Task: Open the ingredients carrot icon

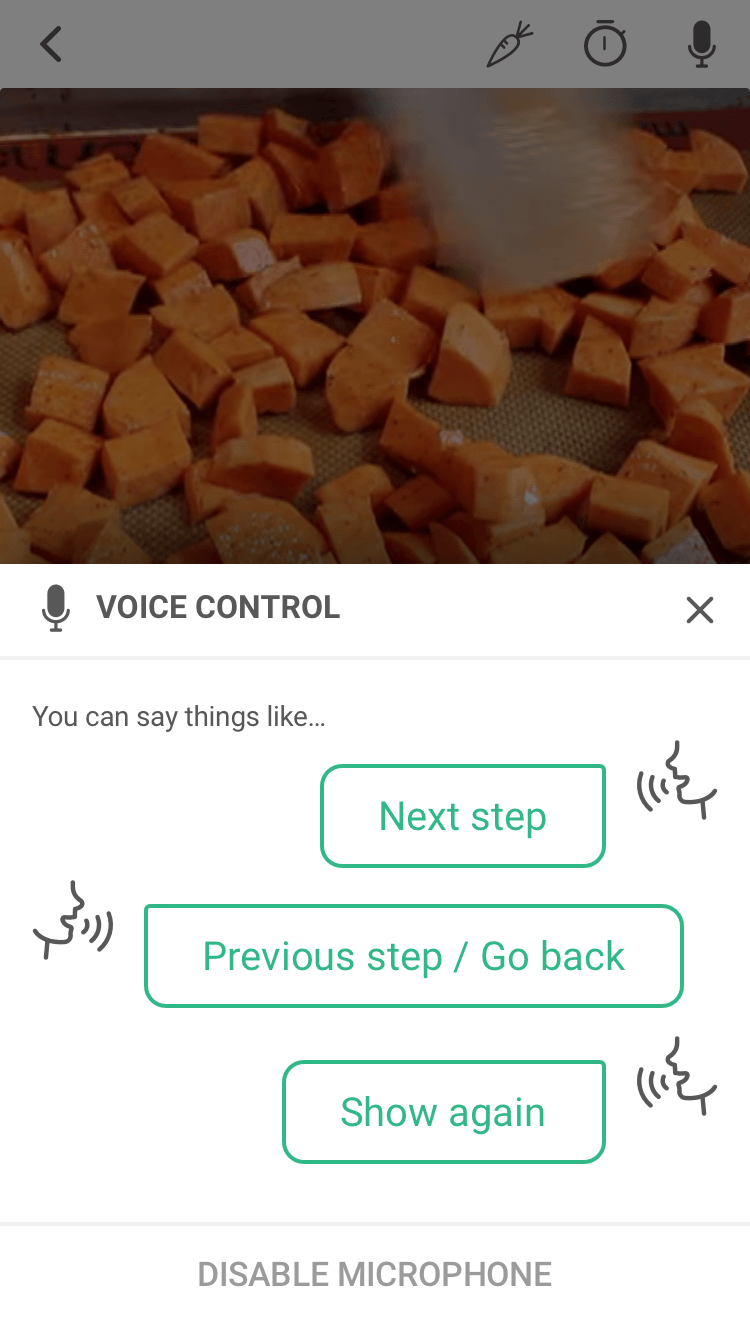Action: pos(509,45)
